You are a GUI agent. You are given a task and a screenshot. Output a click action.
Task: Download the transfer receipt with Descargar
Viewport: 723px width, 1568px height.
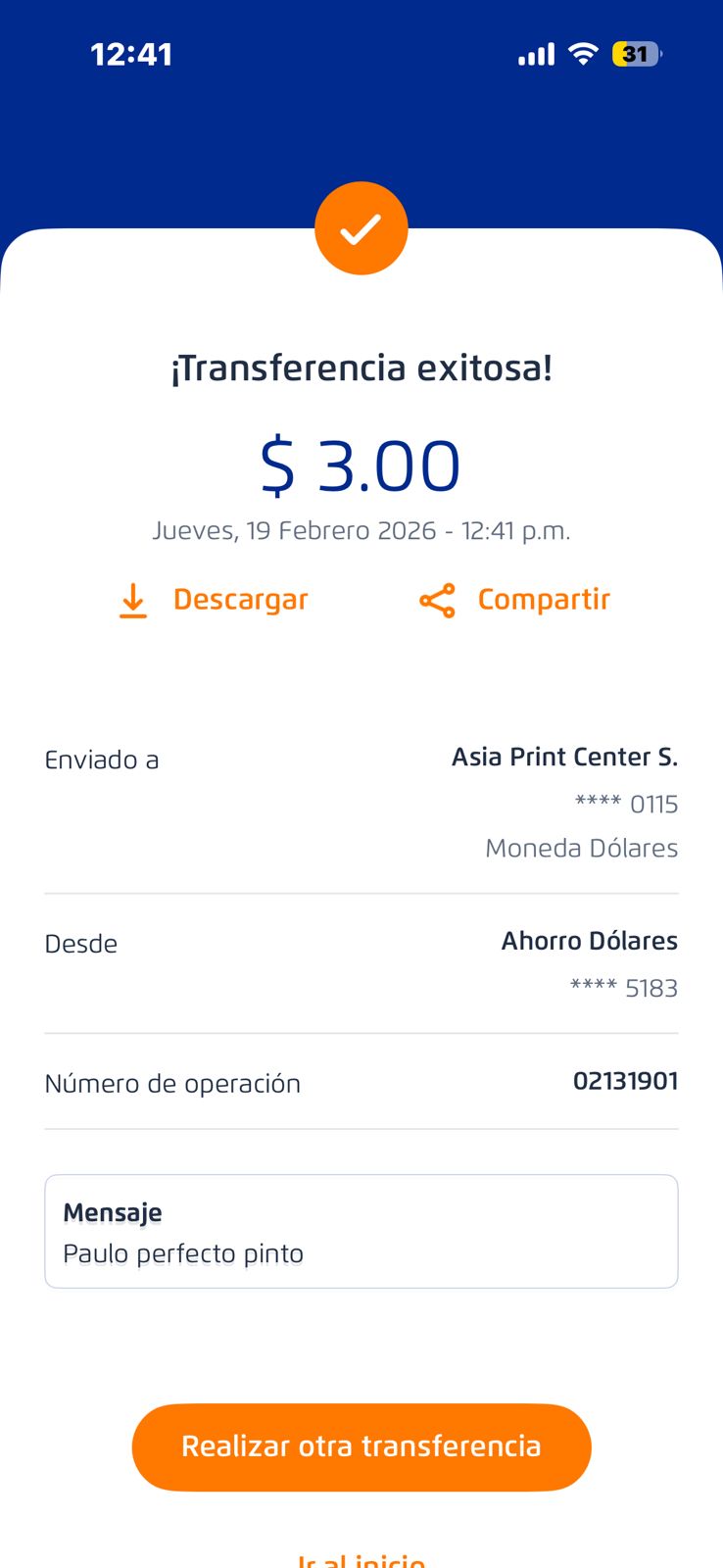(213, 600)
